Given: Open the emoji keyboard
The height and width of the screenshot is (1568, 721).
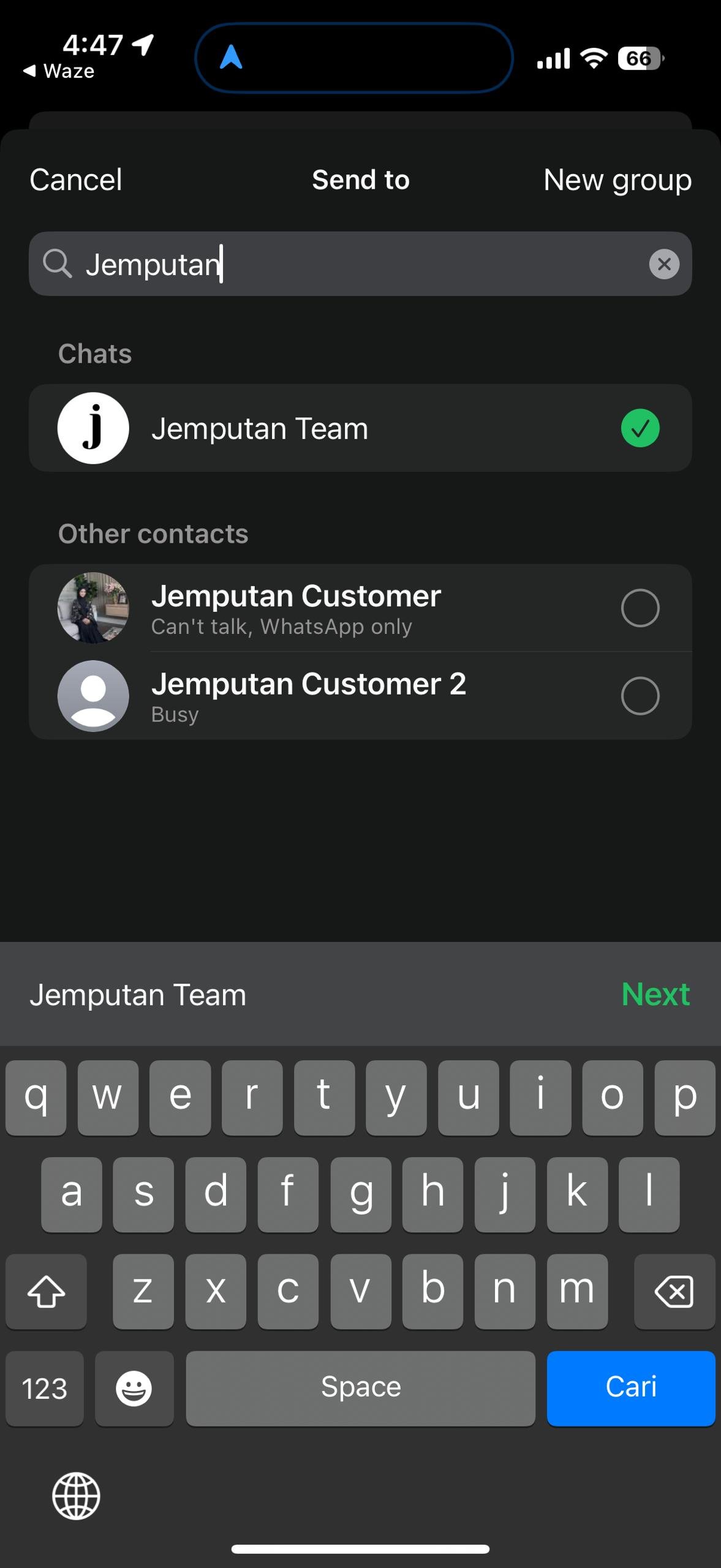Looking at the screenshot, I should point(134,1388).
